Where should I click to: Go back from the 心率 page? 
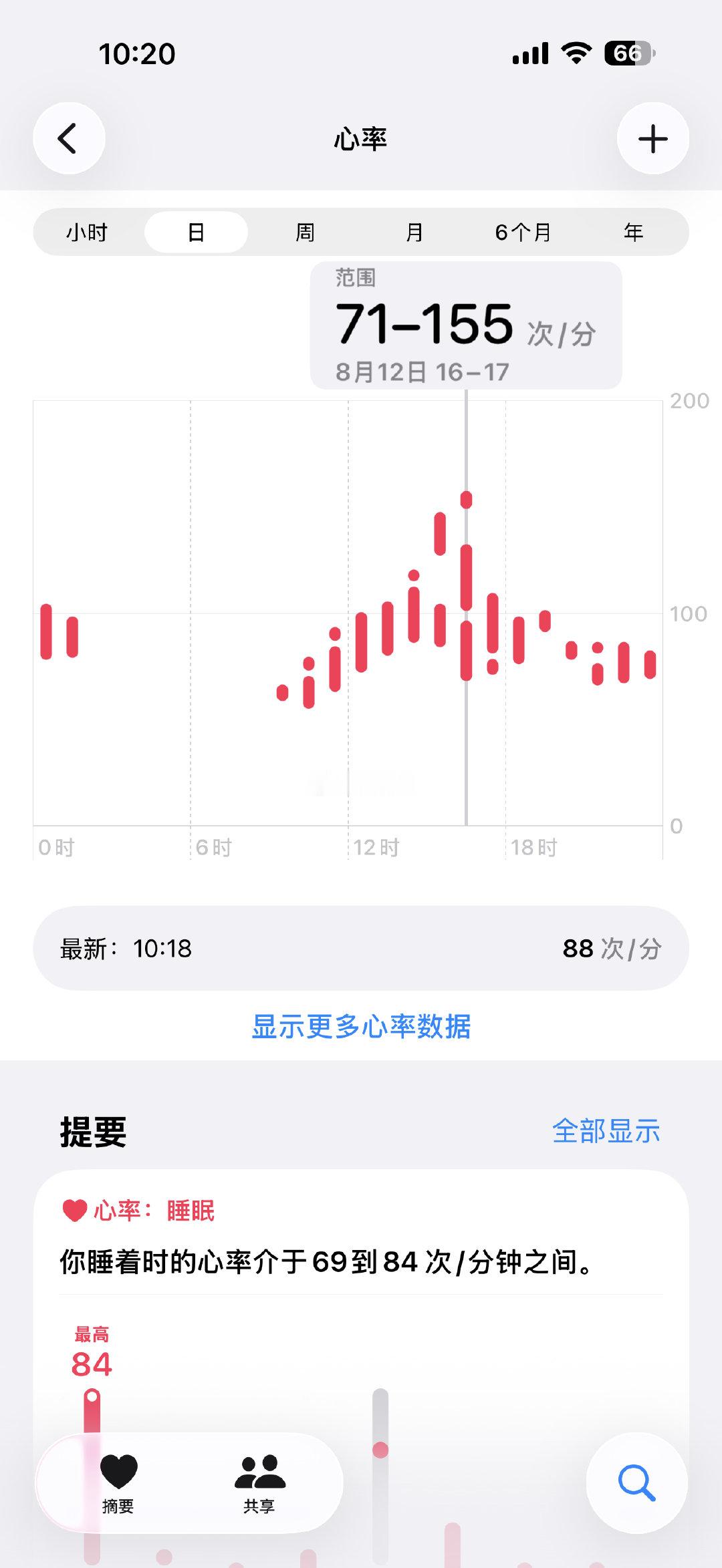point(69,139)
